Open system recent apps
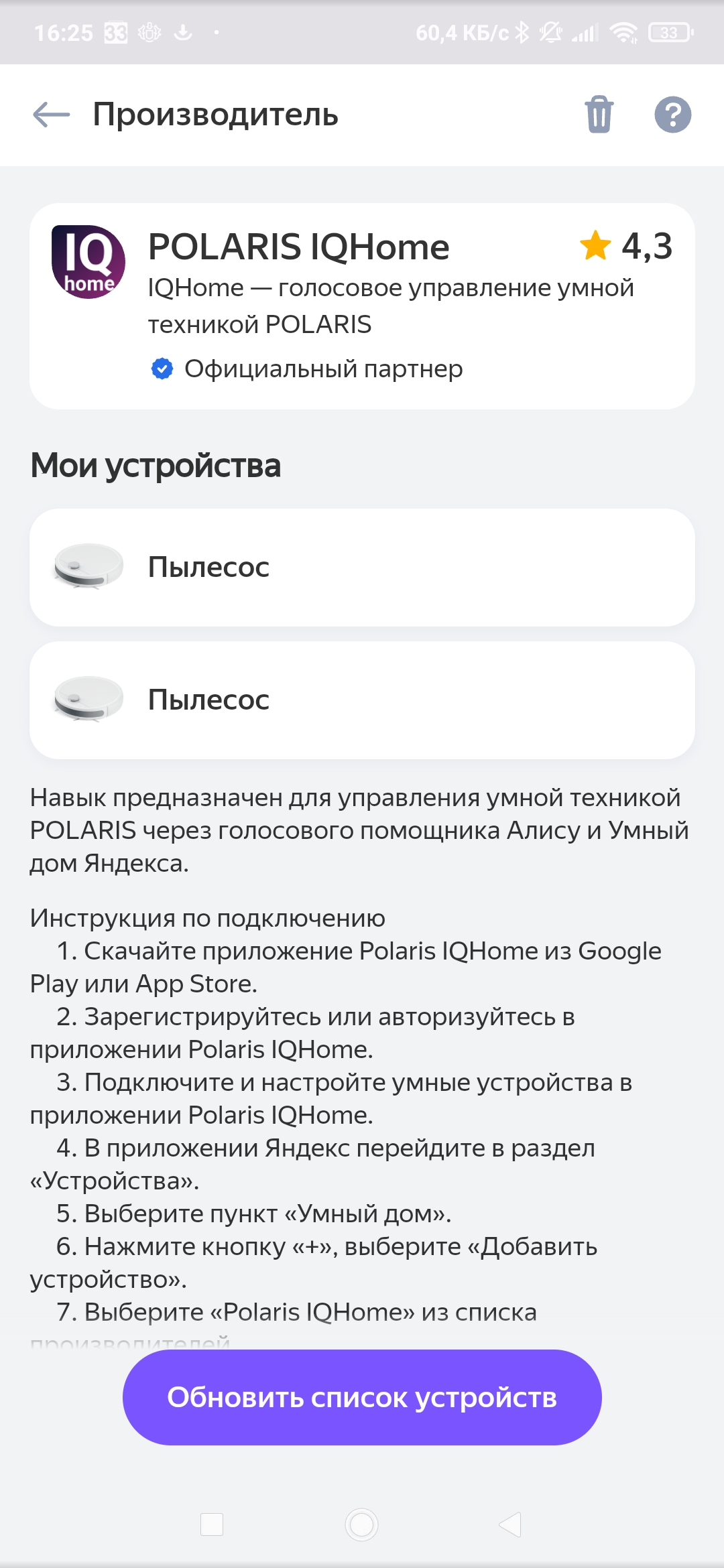724x1568 pixels. pos(212,1524)
